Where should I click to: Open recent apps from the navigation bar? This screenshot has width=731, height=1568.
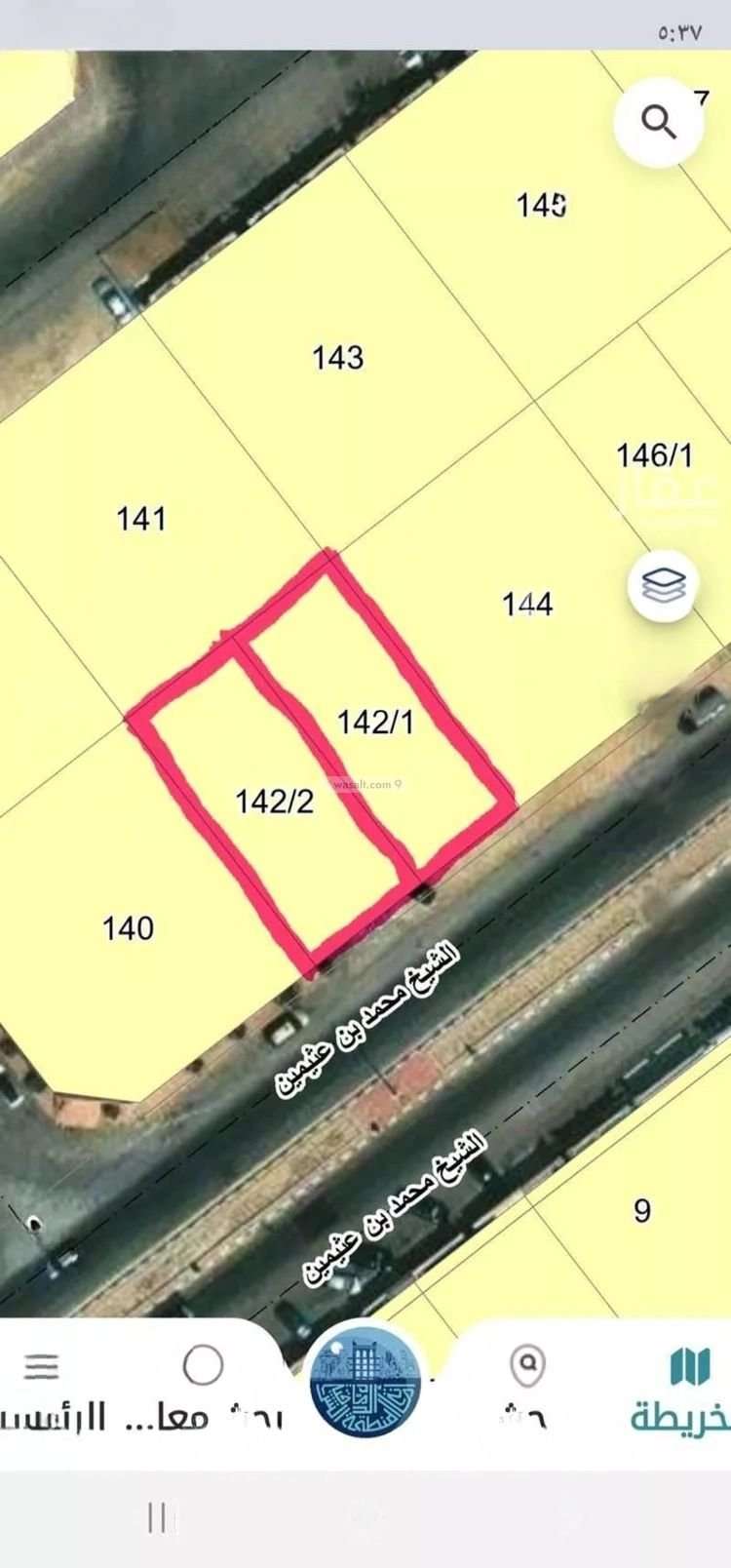(156, 1517)
